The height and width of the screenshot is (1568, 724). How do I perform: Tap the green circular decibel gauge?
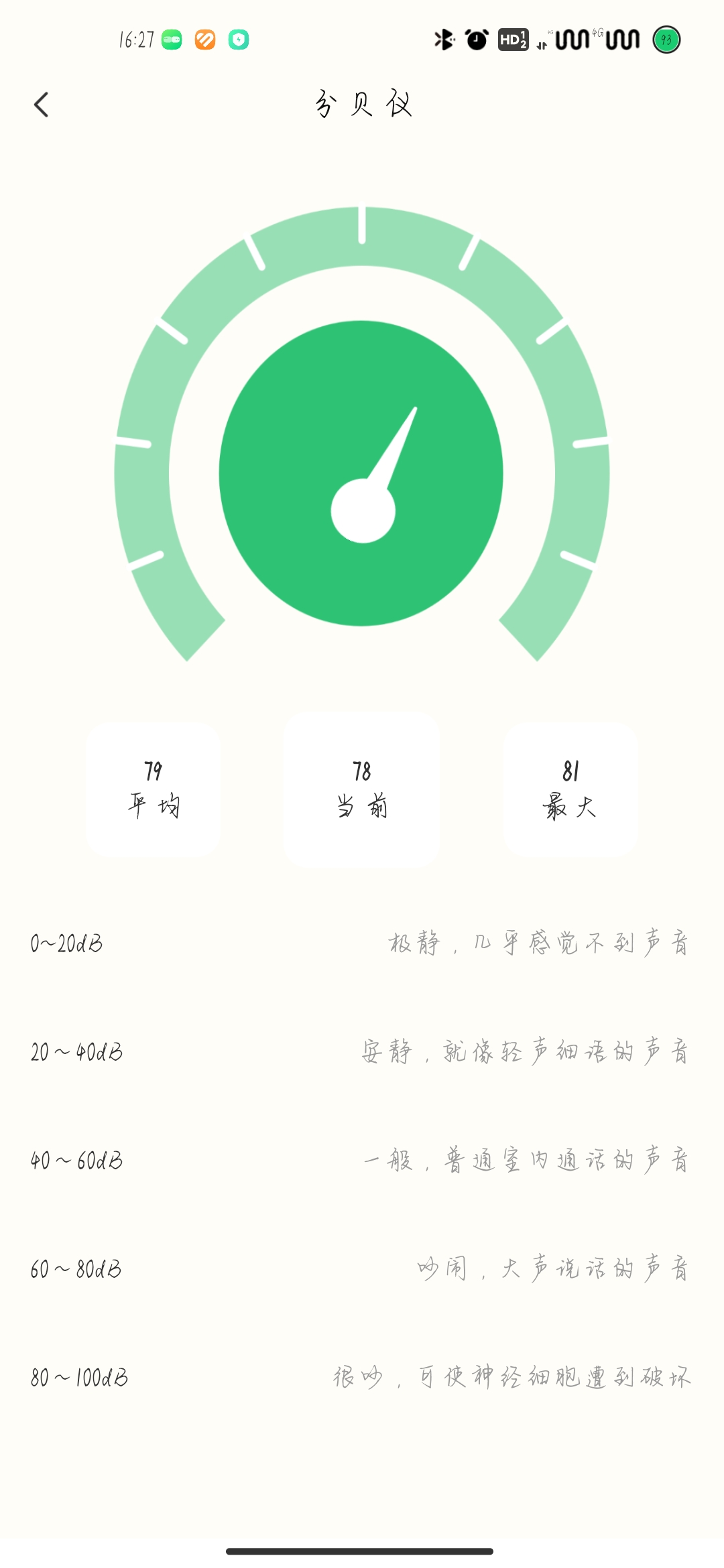362,474
